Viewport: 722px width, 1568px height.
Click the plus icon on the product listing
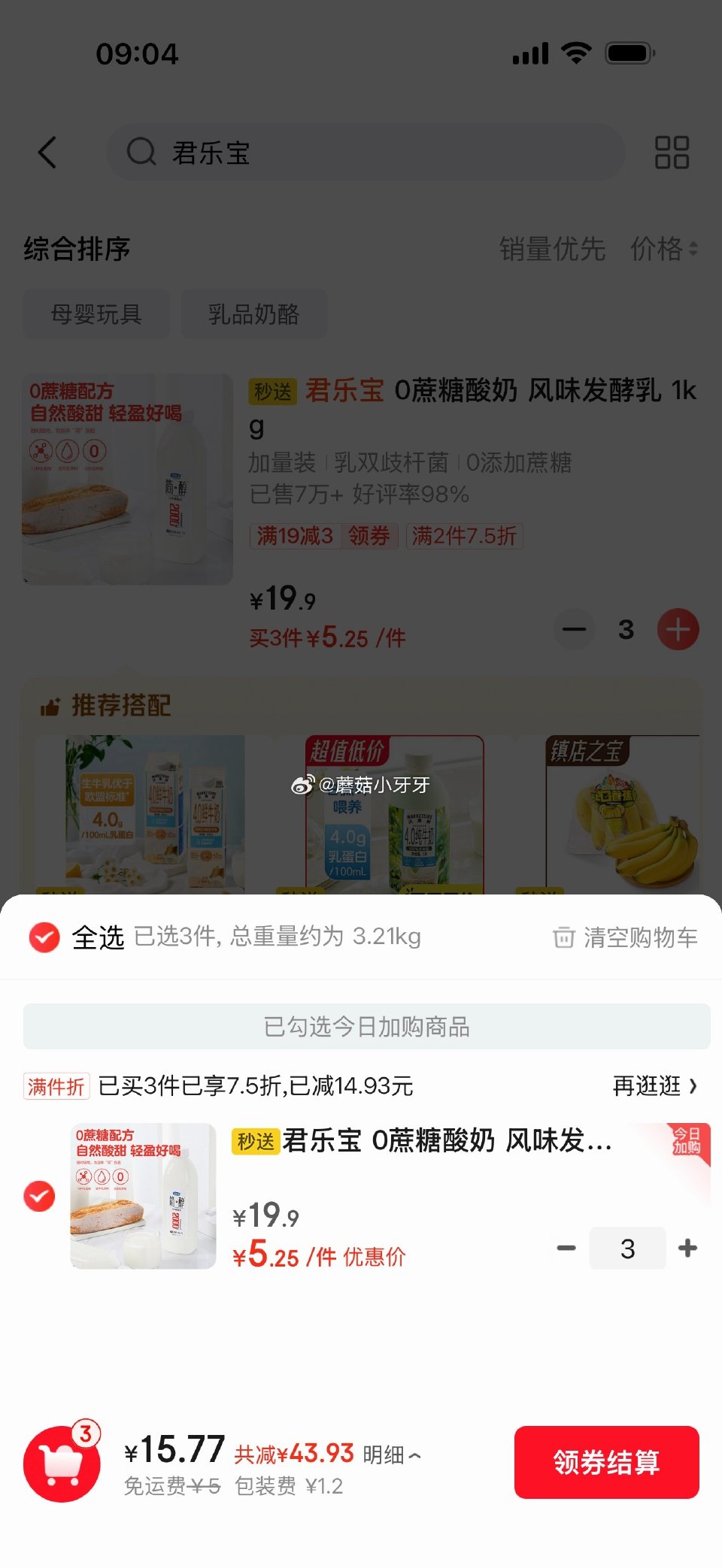coord(676,630)
